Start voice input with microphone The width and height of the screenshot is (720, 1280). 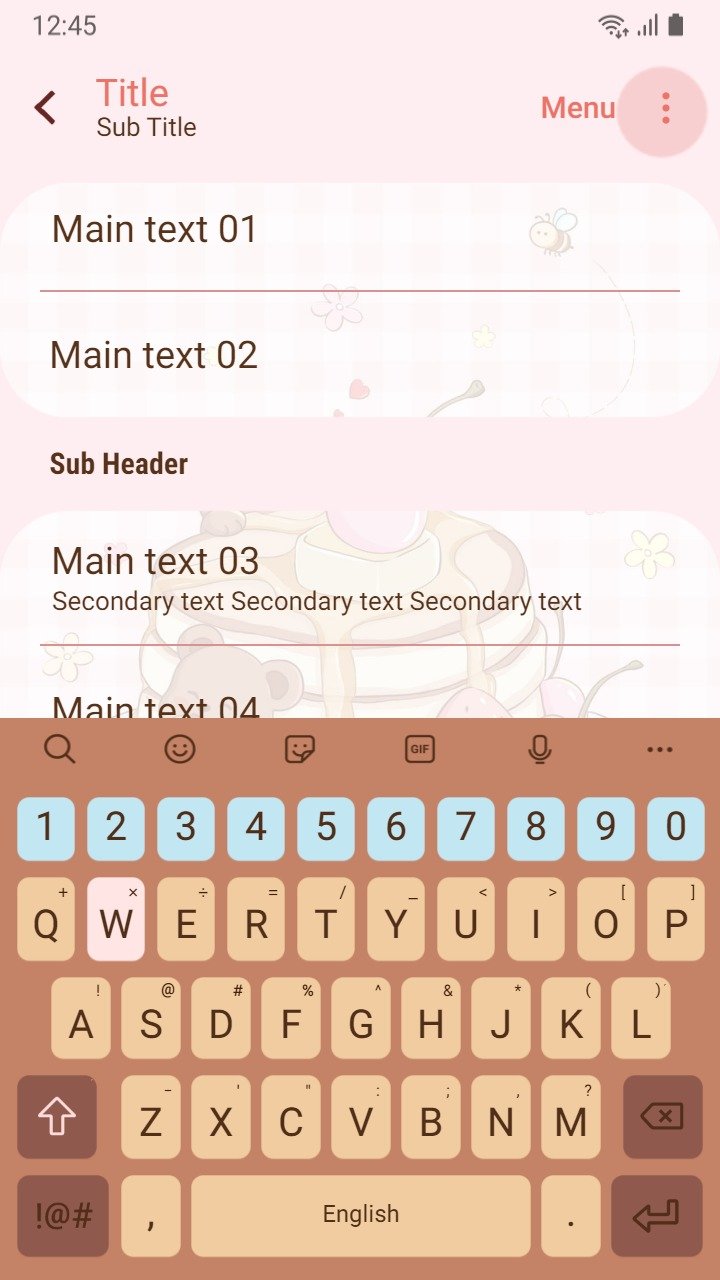coord(540,748)
